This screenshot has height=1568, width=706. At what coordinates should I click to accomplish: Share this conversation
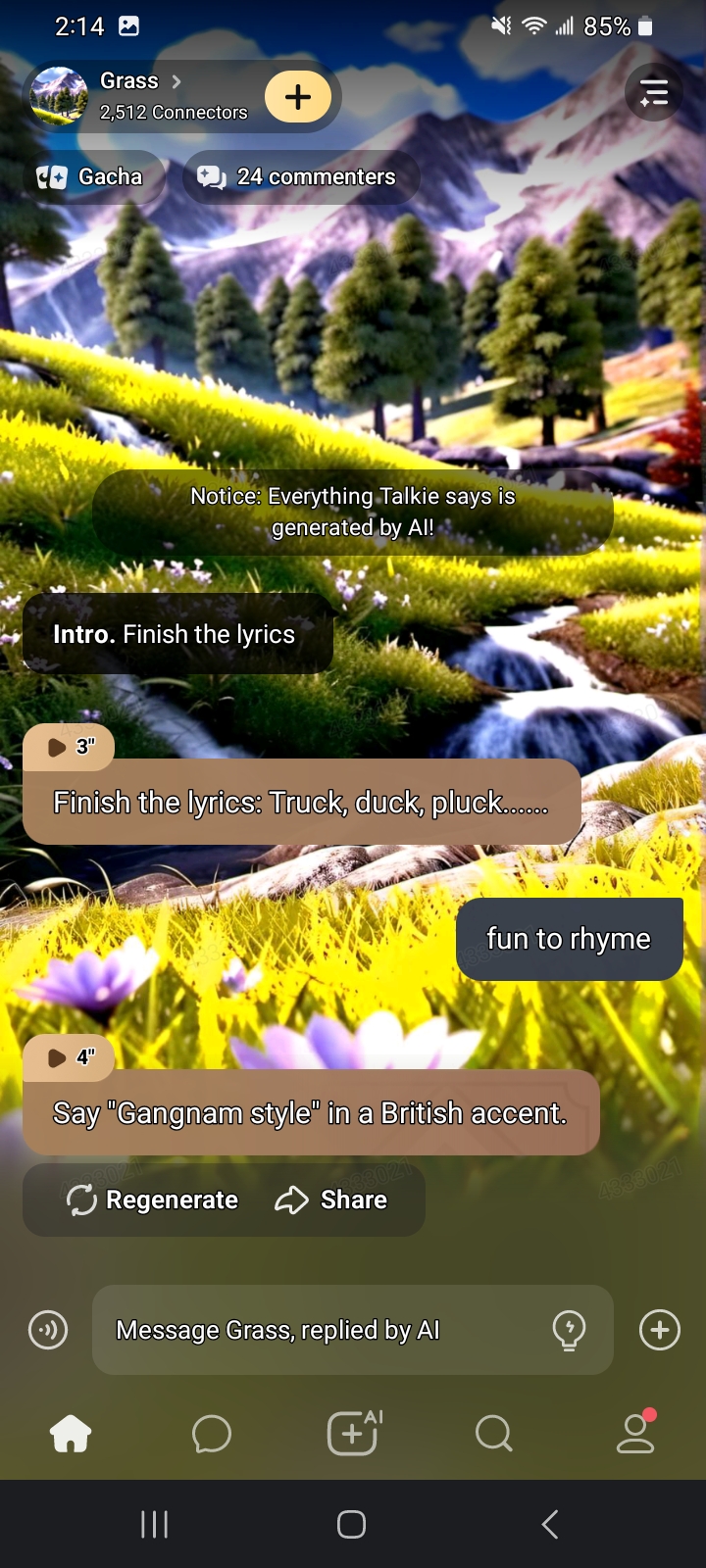tap(331, 1200)
